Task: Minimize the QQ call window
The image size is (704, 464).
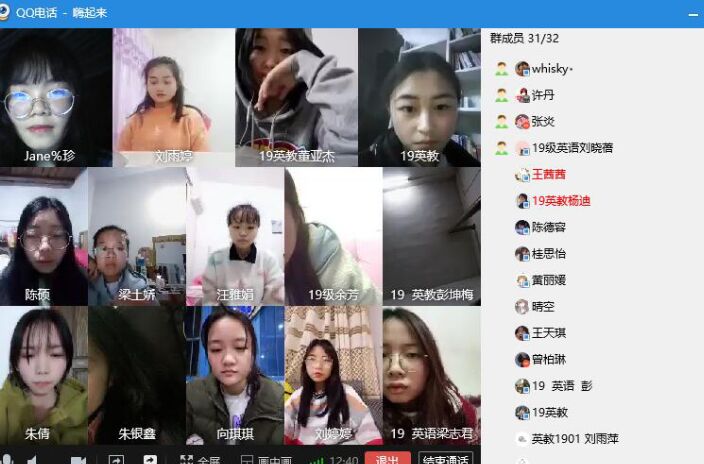Action: click(x=690, y=13)
